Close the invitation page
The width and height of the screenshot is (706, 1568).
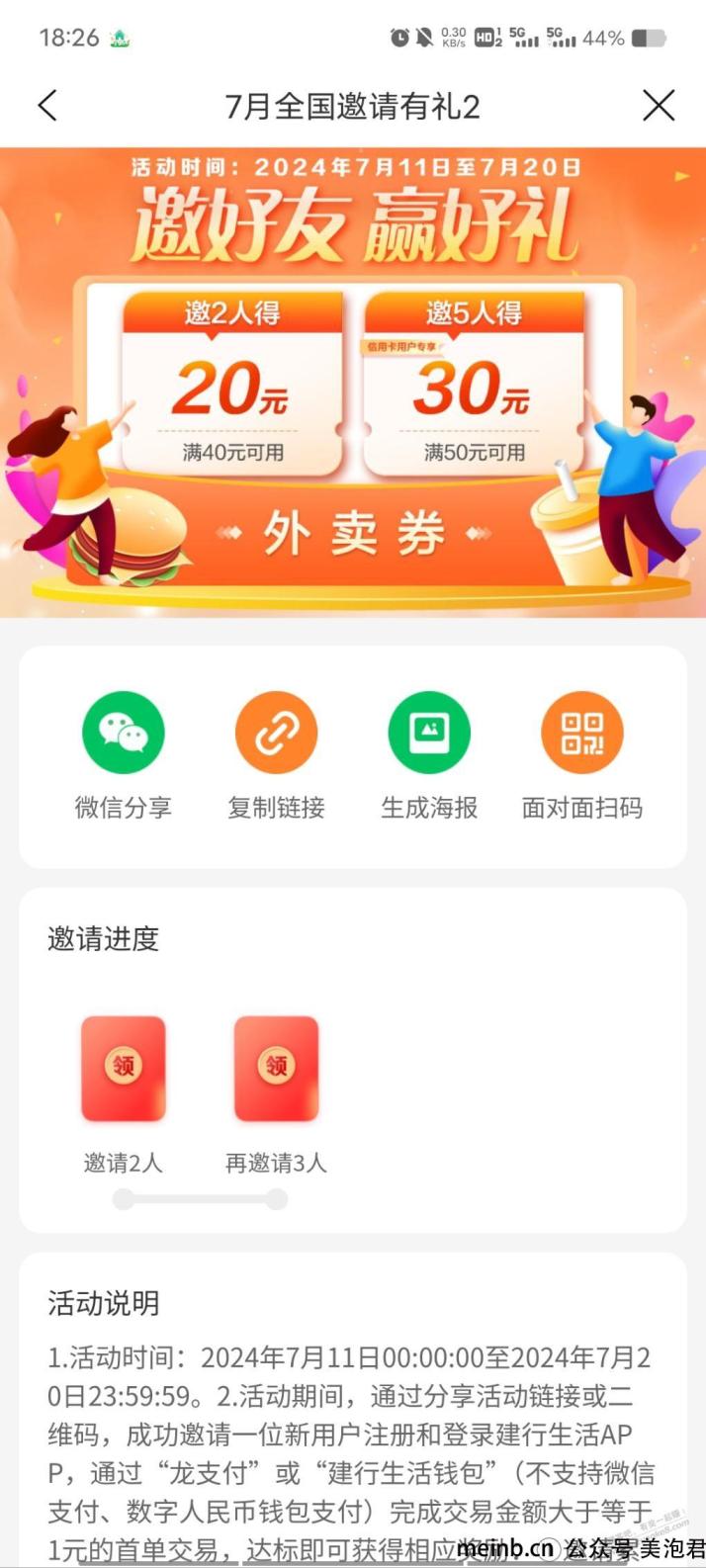click(x=659, y=106)
